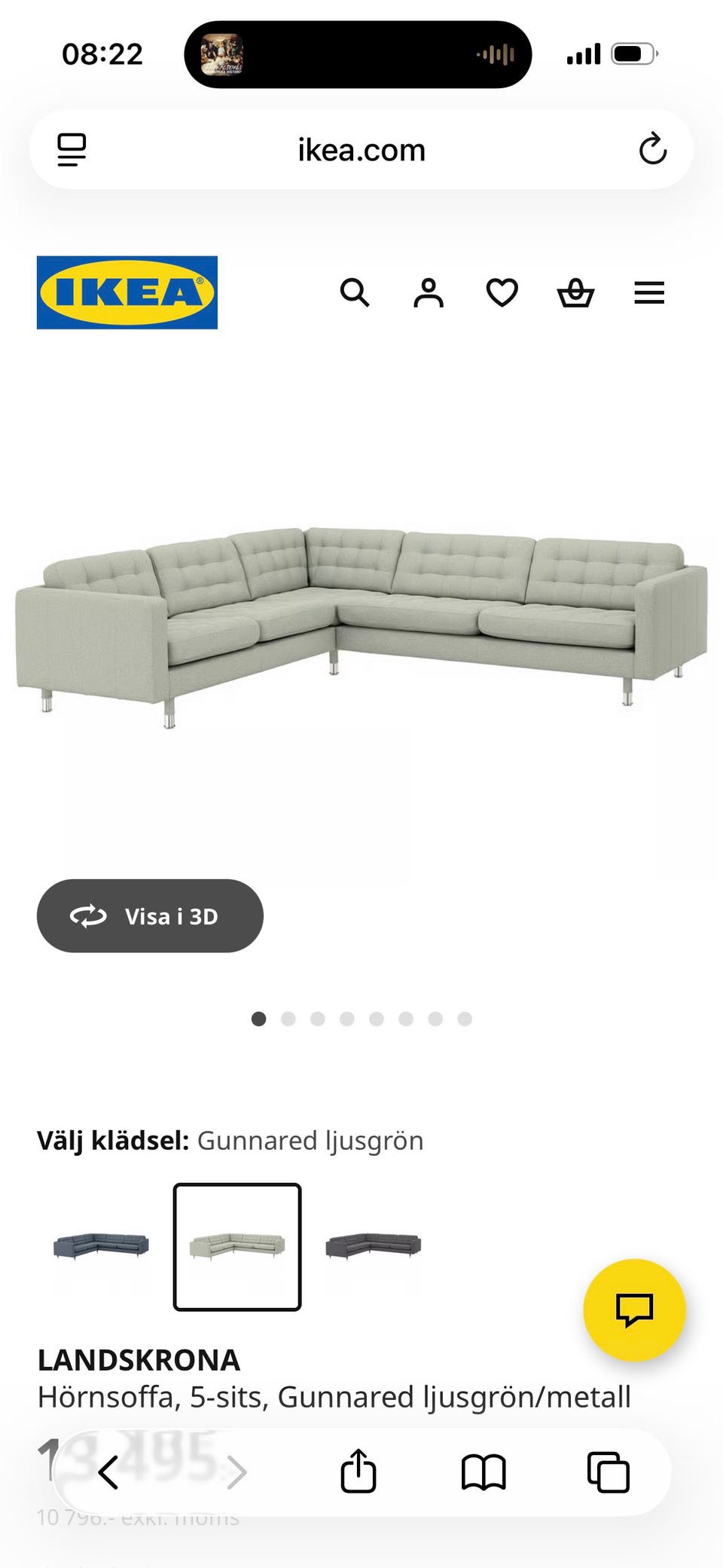Tap the ikea.com address bar
723x1568 pixels.
click(x=361, y=149)
